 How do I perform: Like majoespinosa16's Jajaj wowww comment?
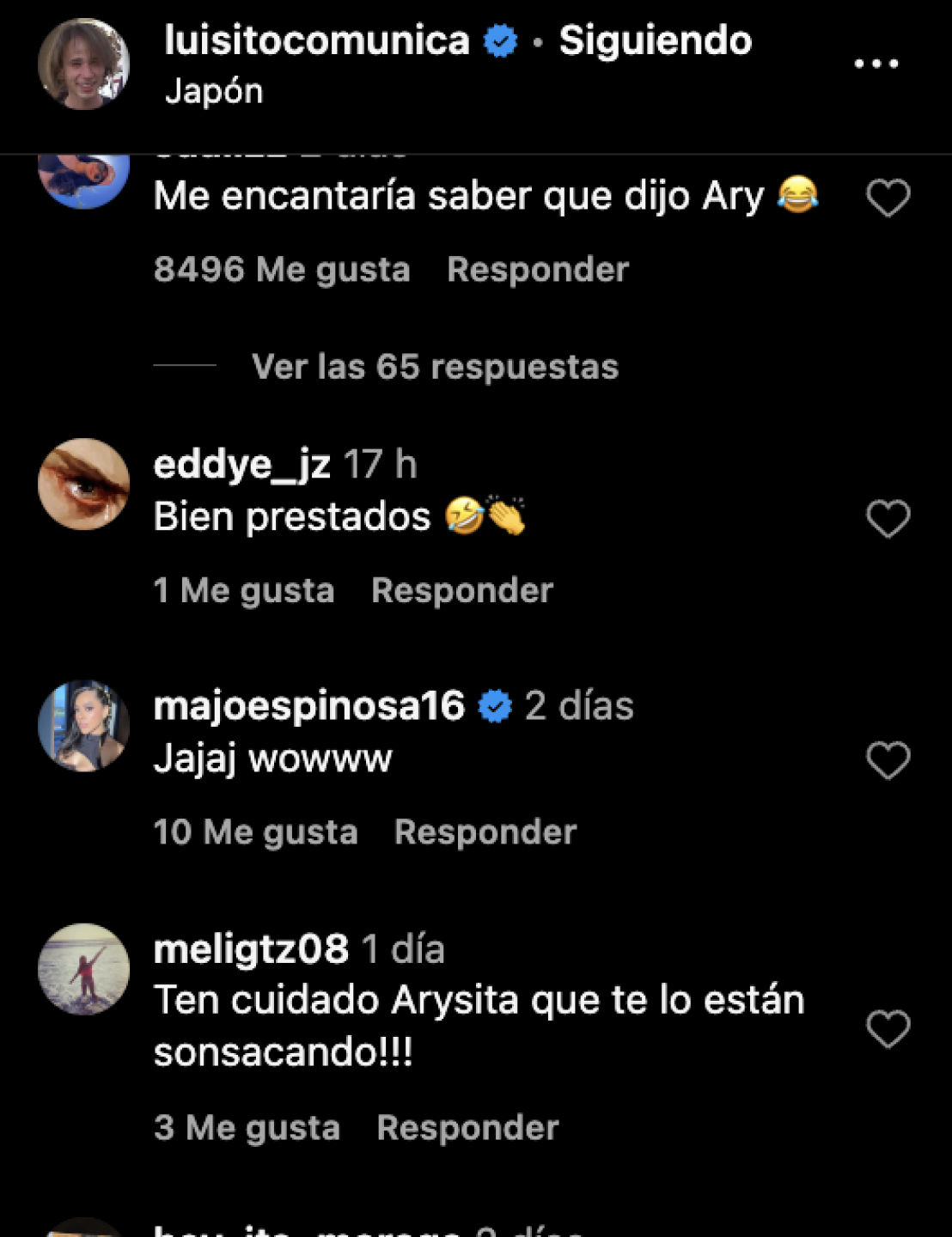[888, 761]
